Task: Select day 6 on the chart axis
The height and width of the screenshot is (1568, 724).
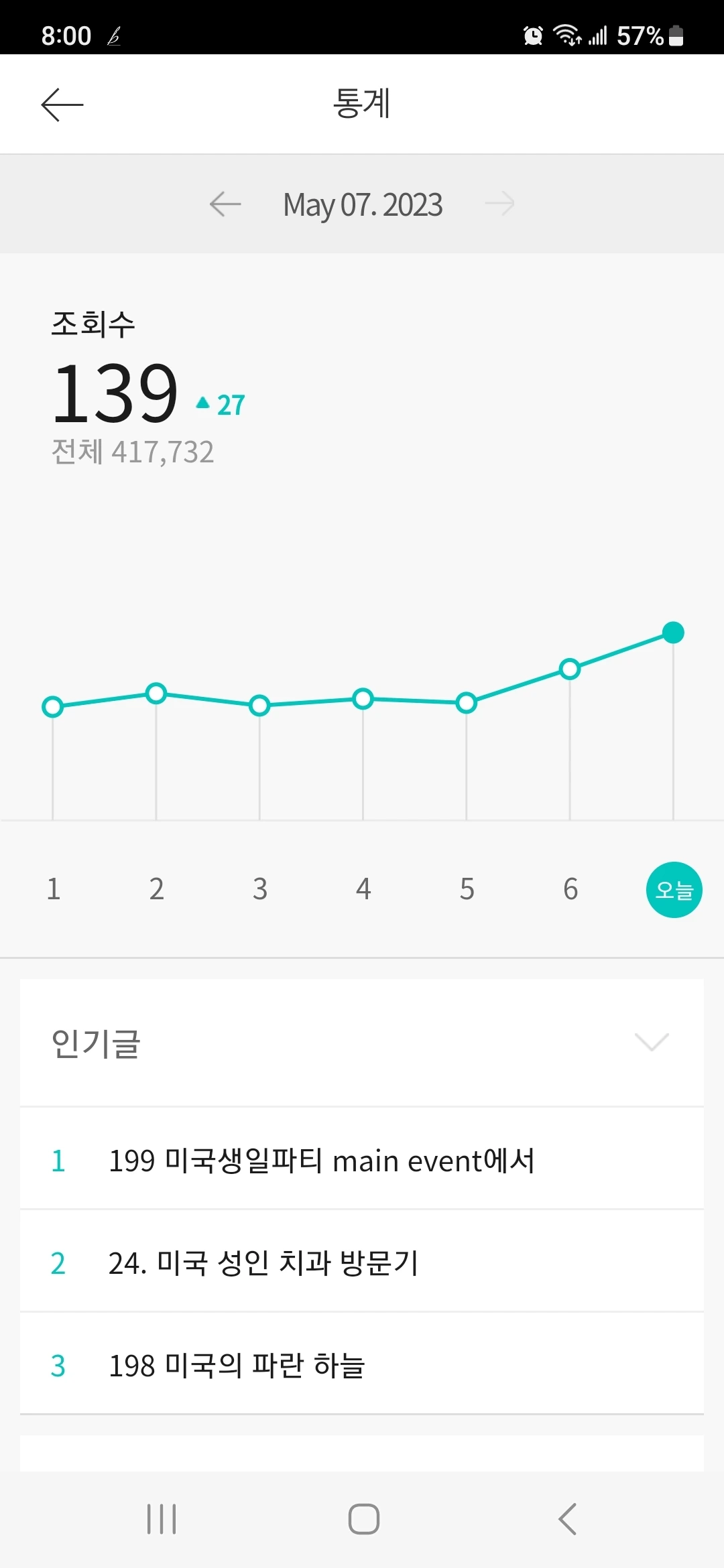Action: click(570, 889)
